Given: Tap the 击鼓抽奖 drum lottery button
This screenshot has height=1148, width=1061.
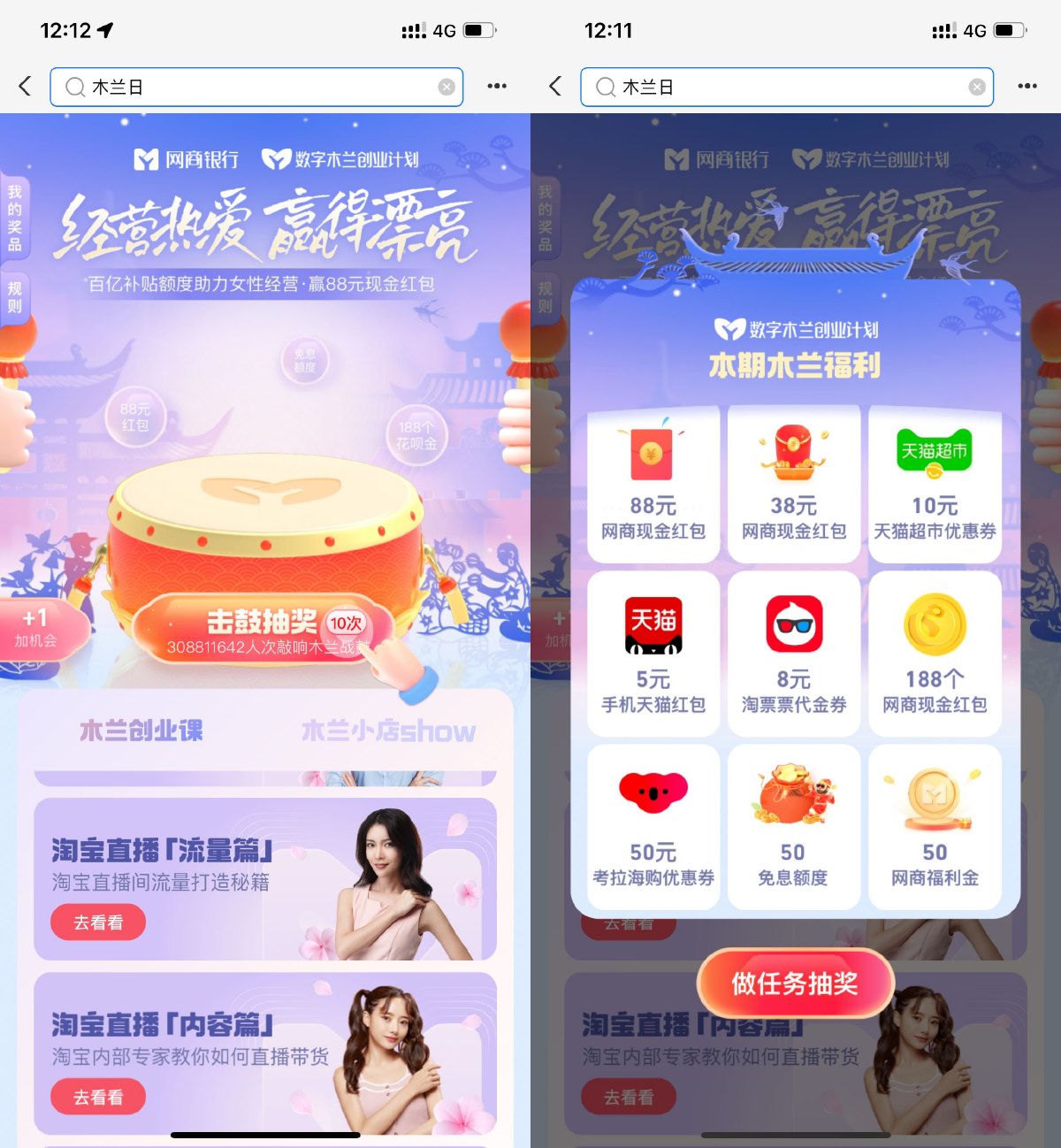Looking at the screenshot, I should point(263,631).
